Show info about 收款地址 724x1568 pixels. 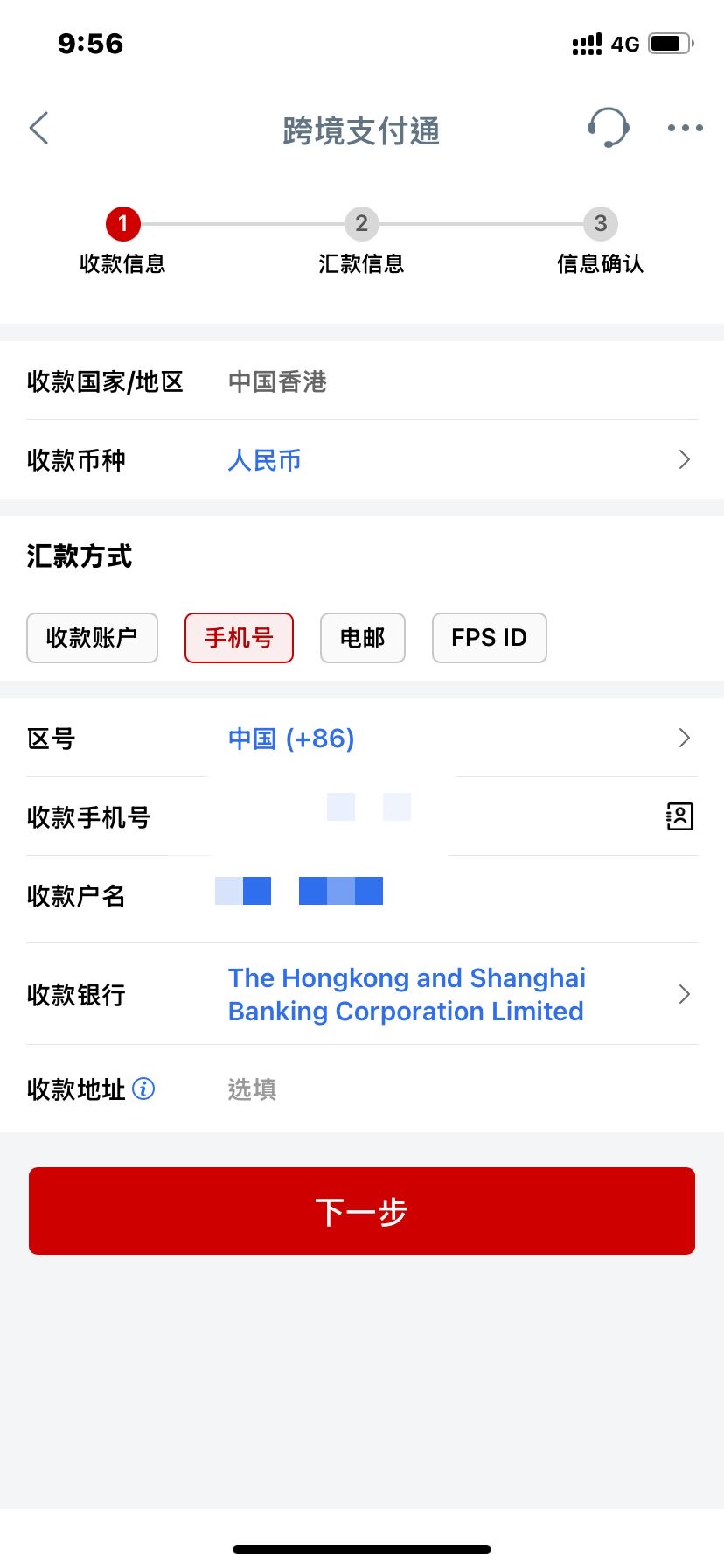pyautogui.click(x=143, y=1088)
